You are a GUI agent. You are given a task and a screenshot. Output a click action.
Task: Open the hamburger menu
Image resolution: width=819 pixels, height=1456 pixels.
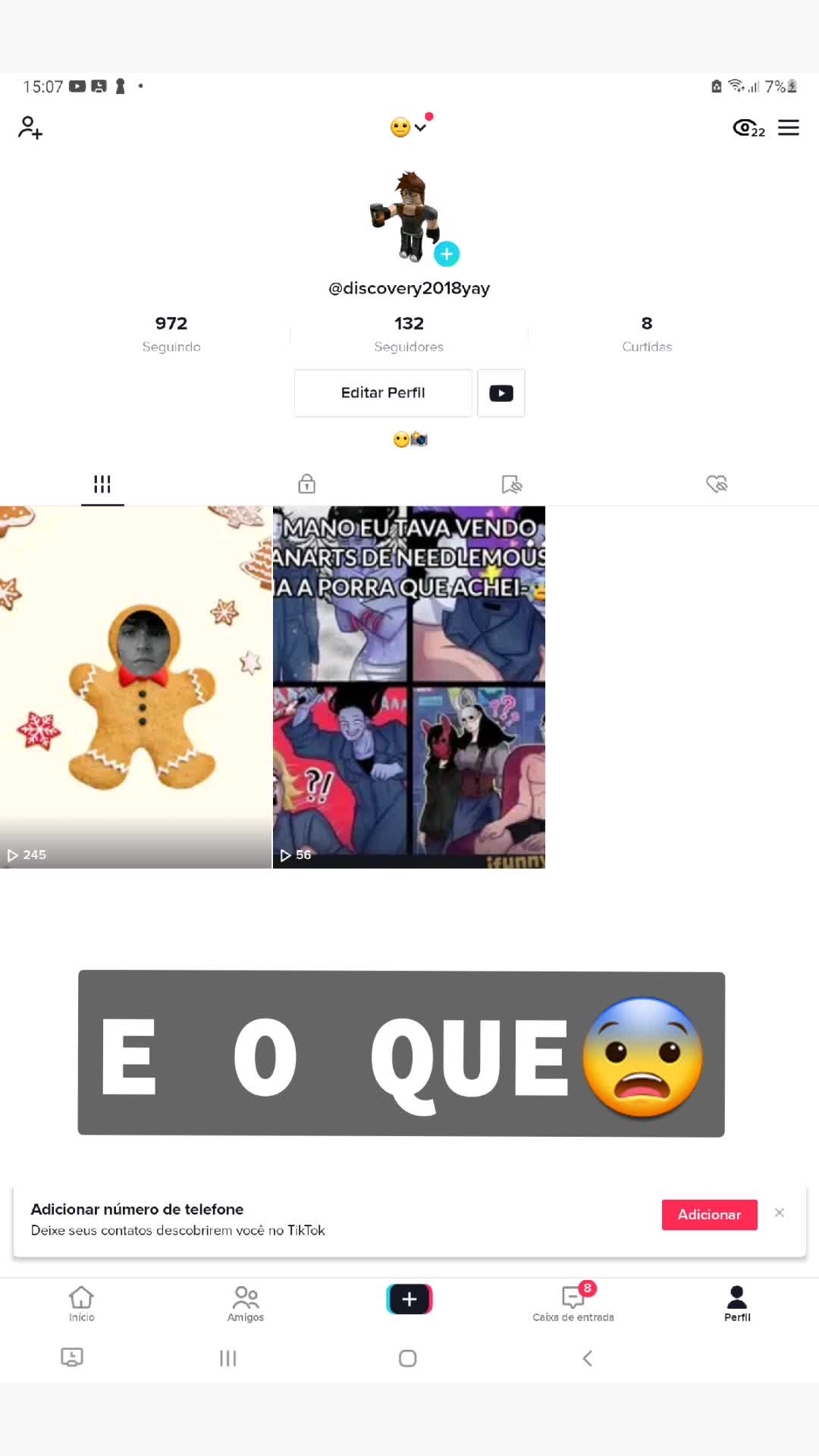coord(789,127)
